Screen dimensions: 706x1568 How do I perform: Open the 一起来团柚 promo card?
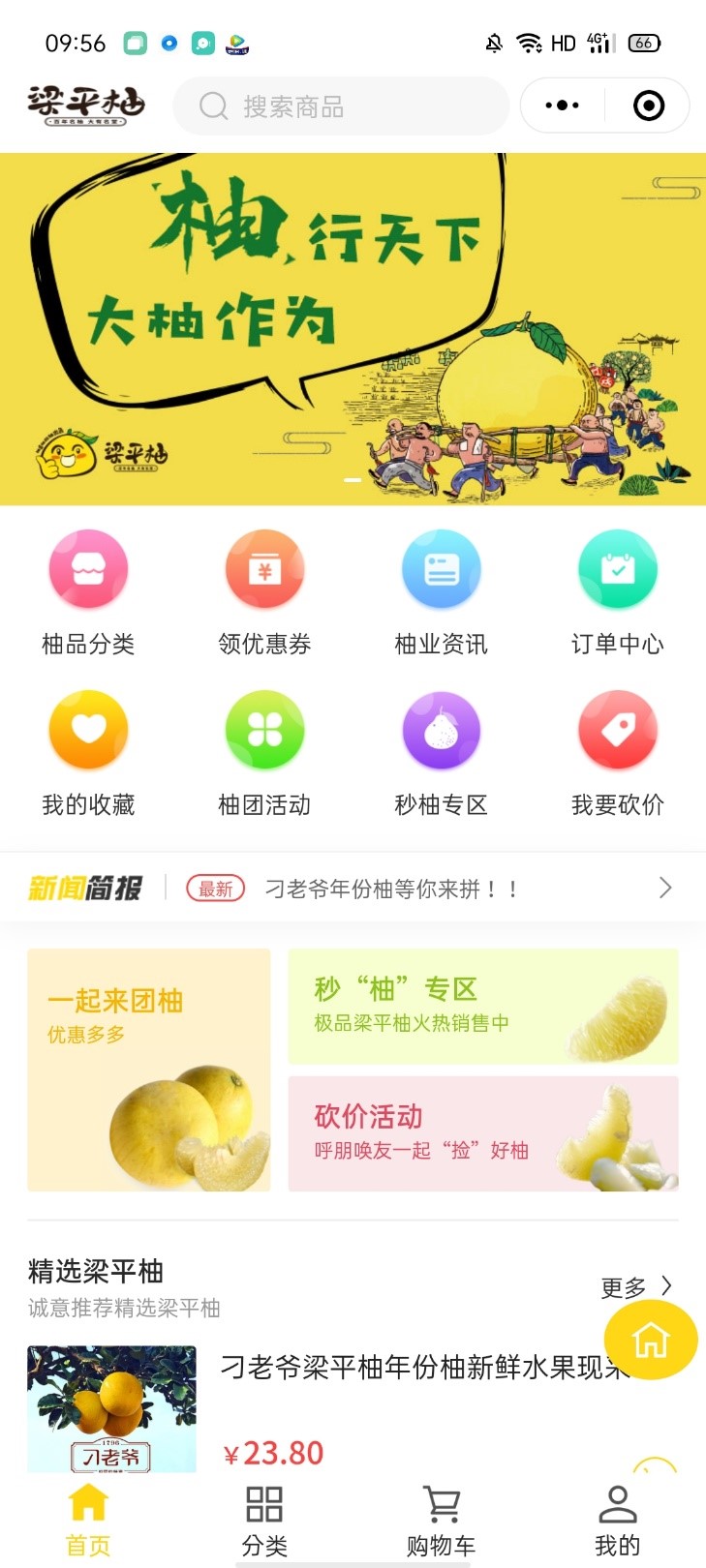click(149, 1070)
